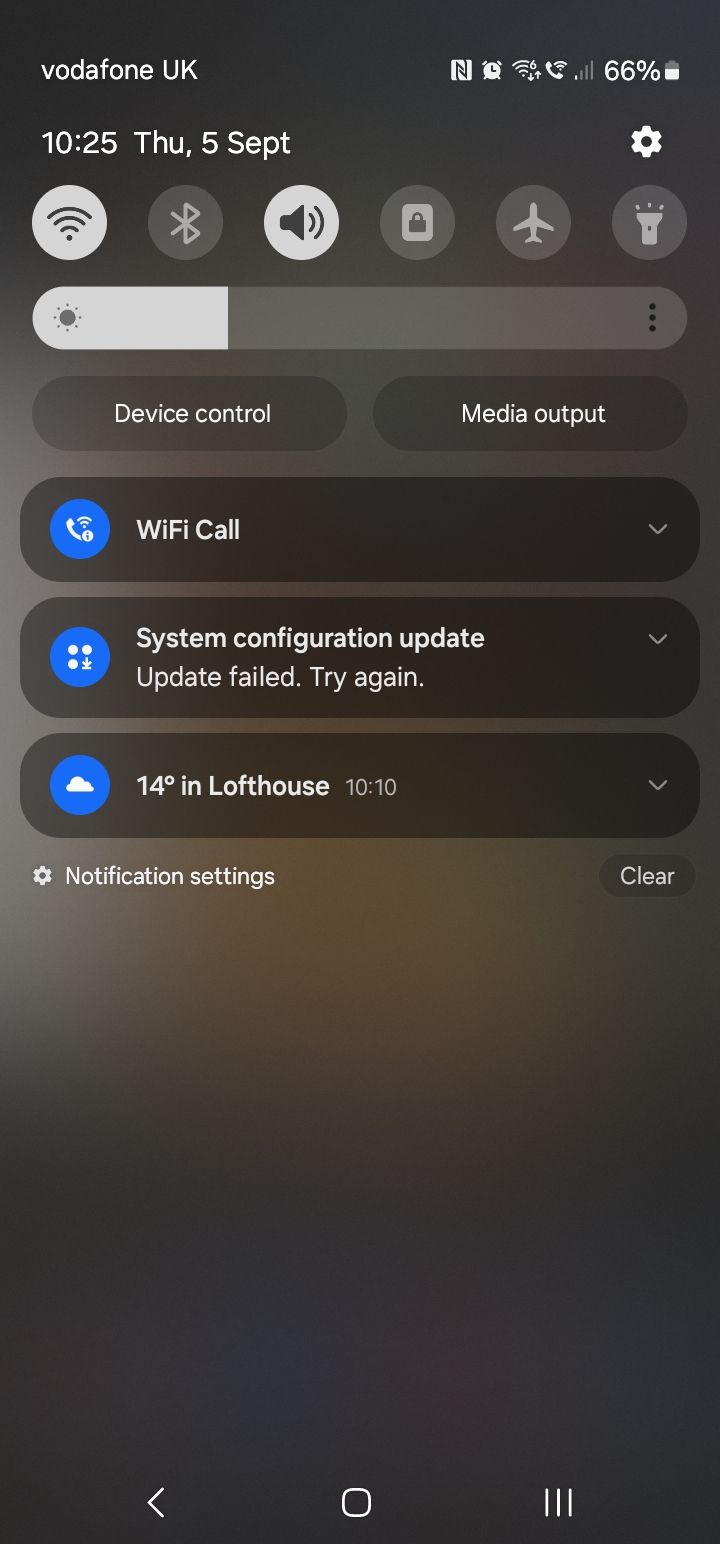The width and height of the screenshot is (720, 1544).
Task: Tap the Back navigation button
Action: click(155, 1501)
